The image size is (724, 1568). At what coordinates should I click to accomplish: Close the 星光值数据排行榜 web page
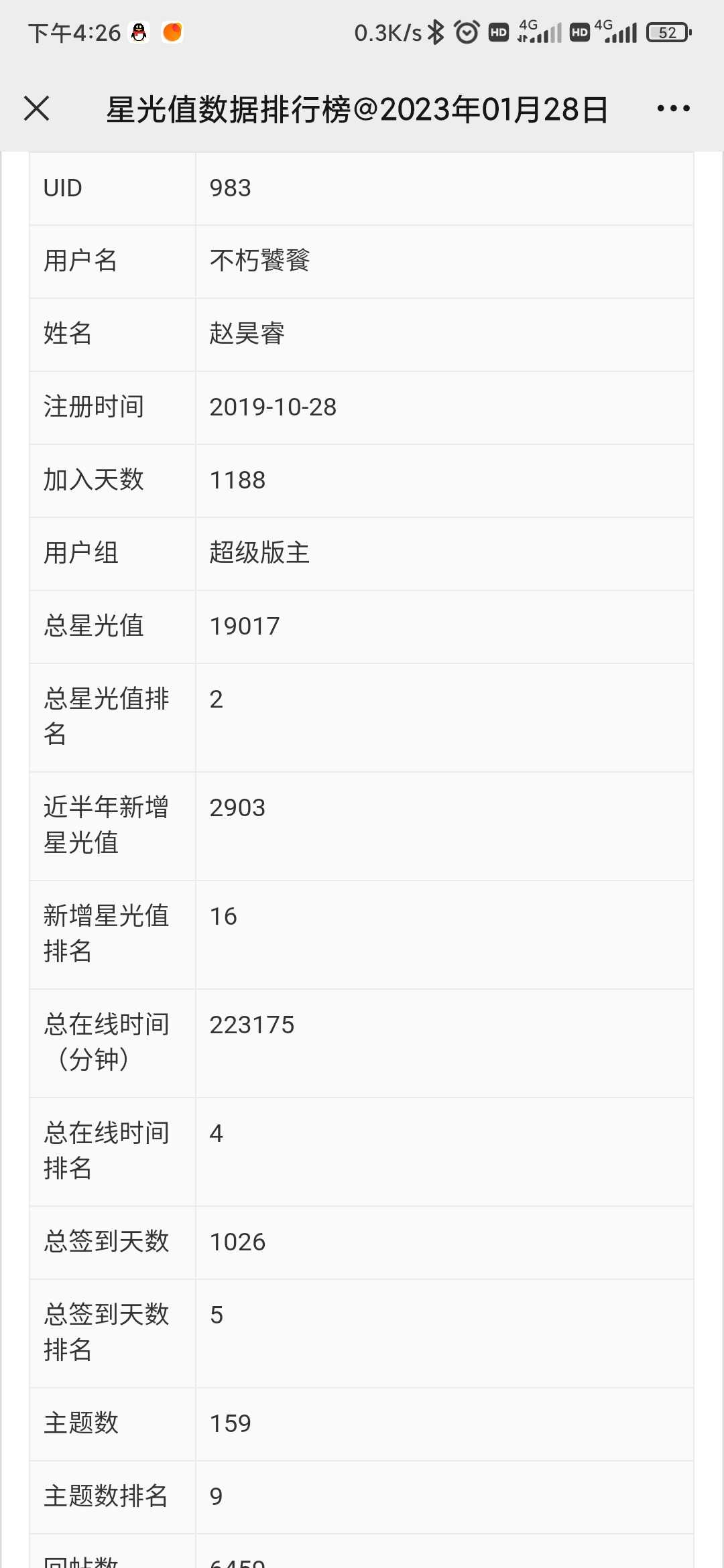[x=36, y=109]
